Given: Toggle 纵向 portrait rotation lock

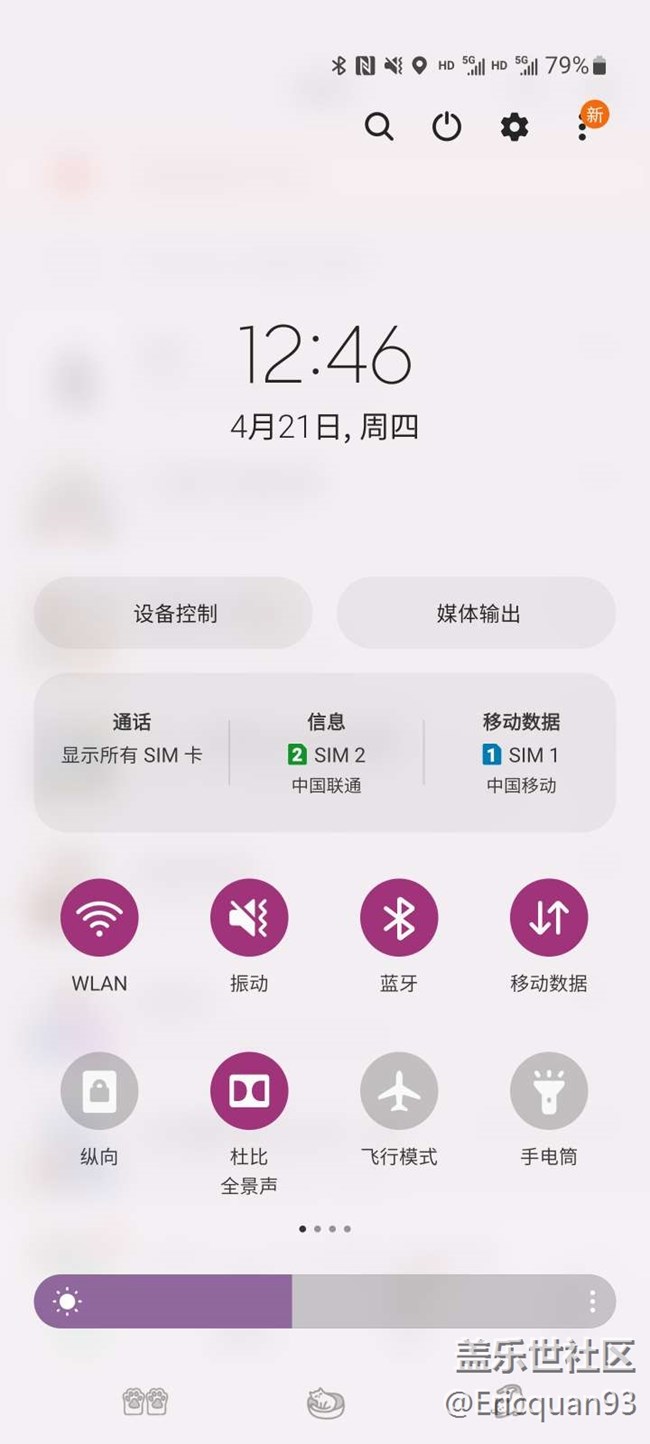Looking at the screenshot, I should [99, 1091].
